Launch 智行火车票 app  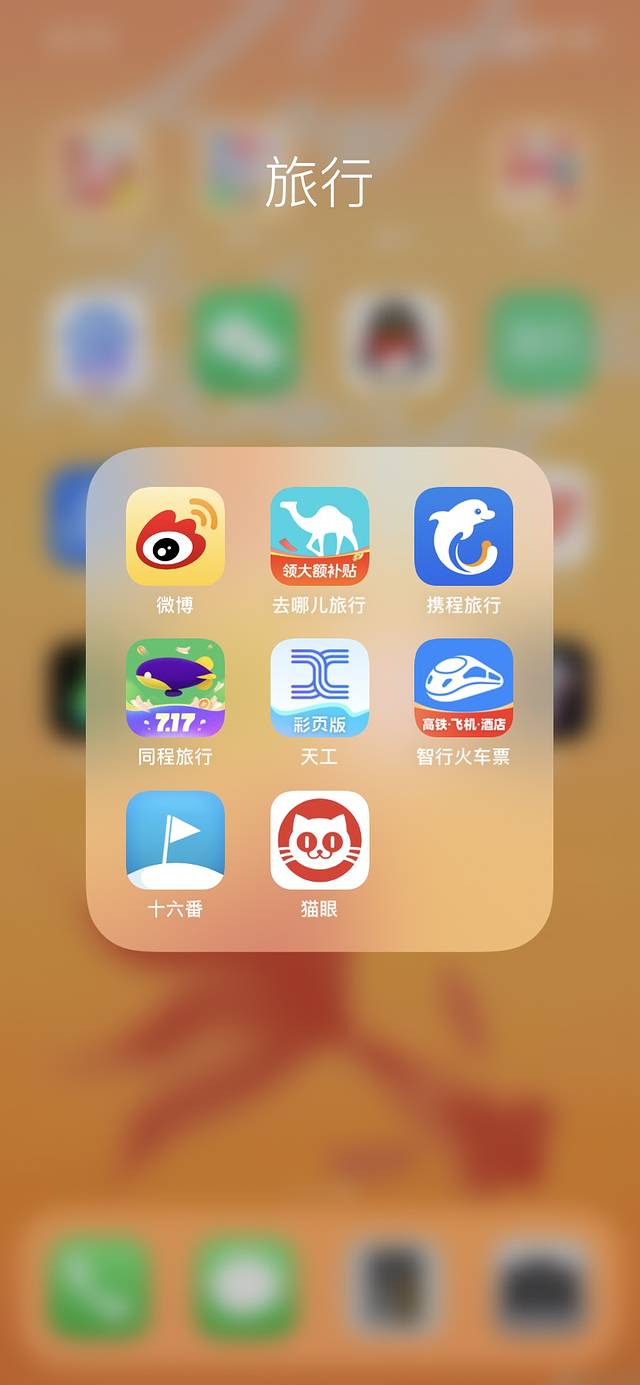[463, 688]
